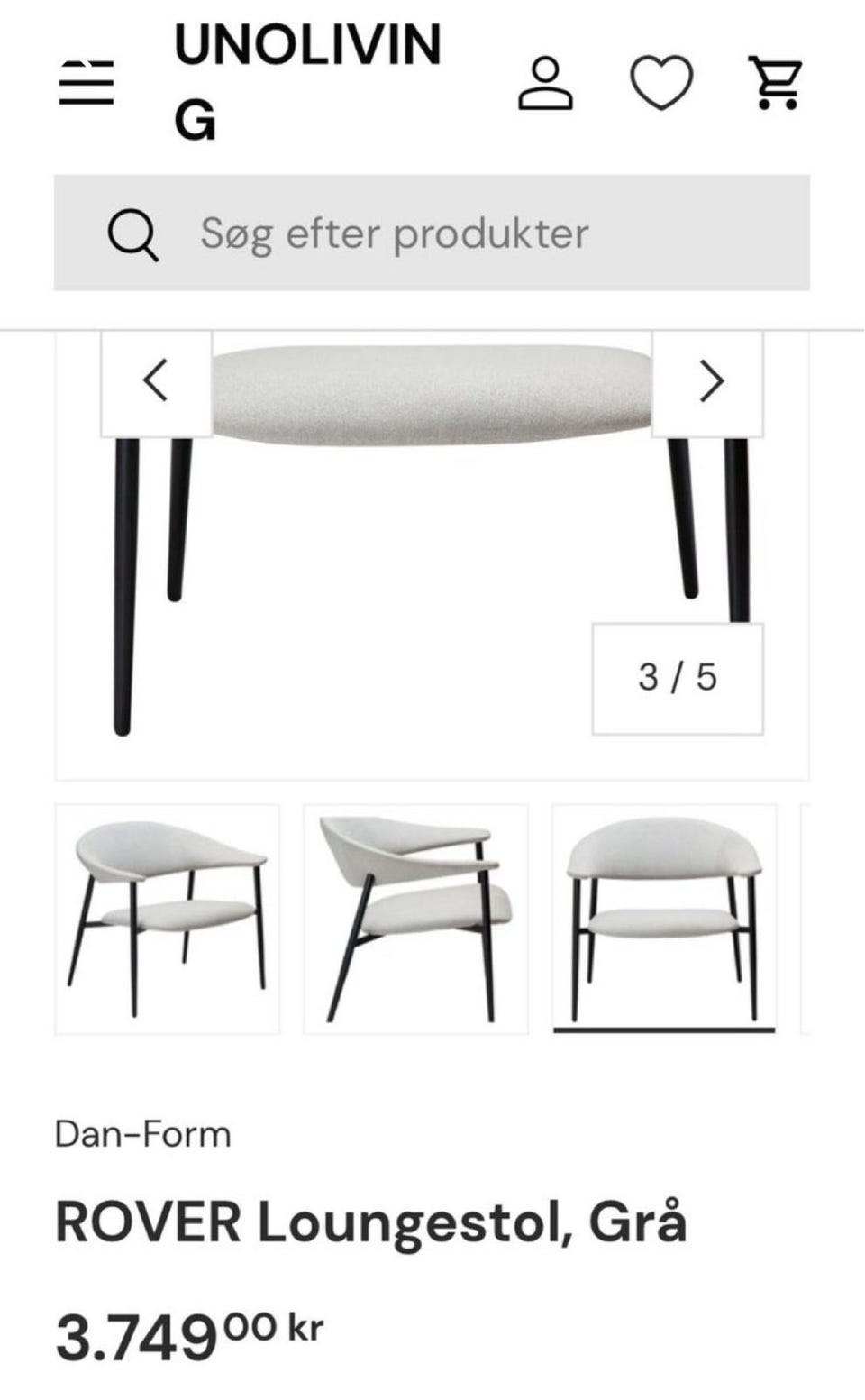Open the wishlist heart icon
Screen dimensions: 865x1400
point(661,84)
